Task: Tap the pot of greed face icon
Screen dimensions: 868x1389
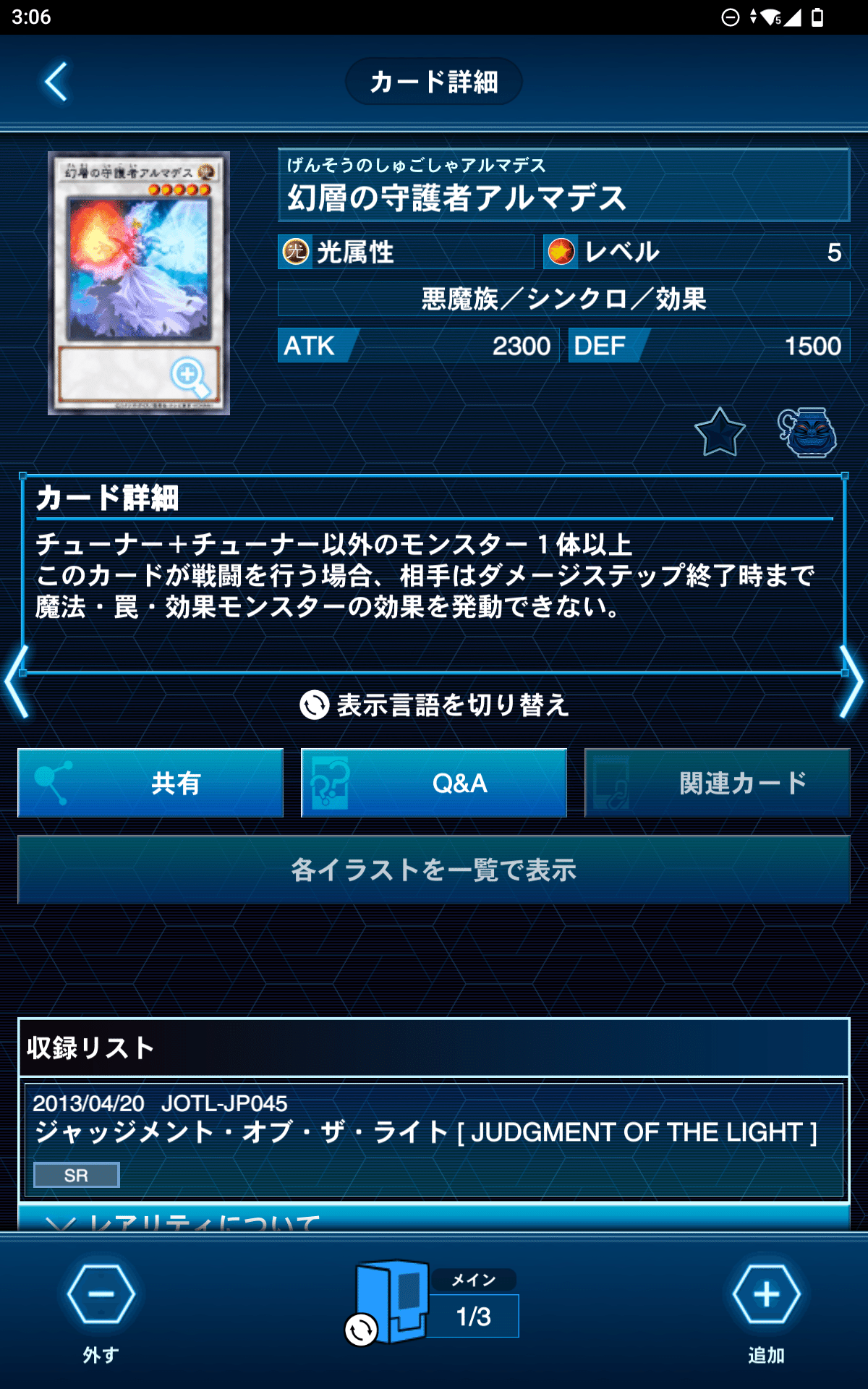Action: (807, 433)
